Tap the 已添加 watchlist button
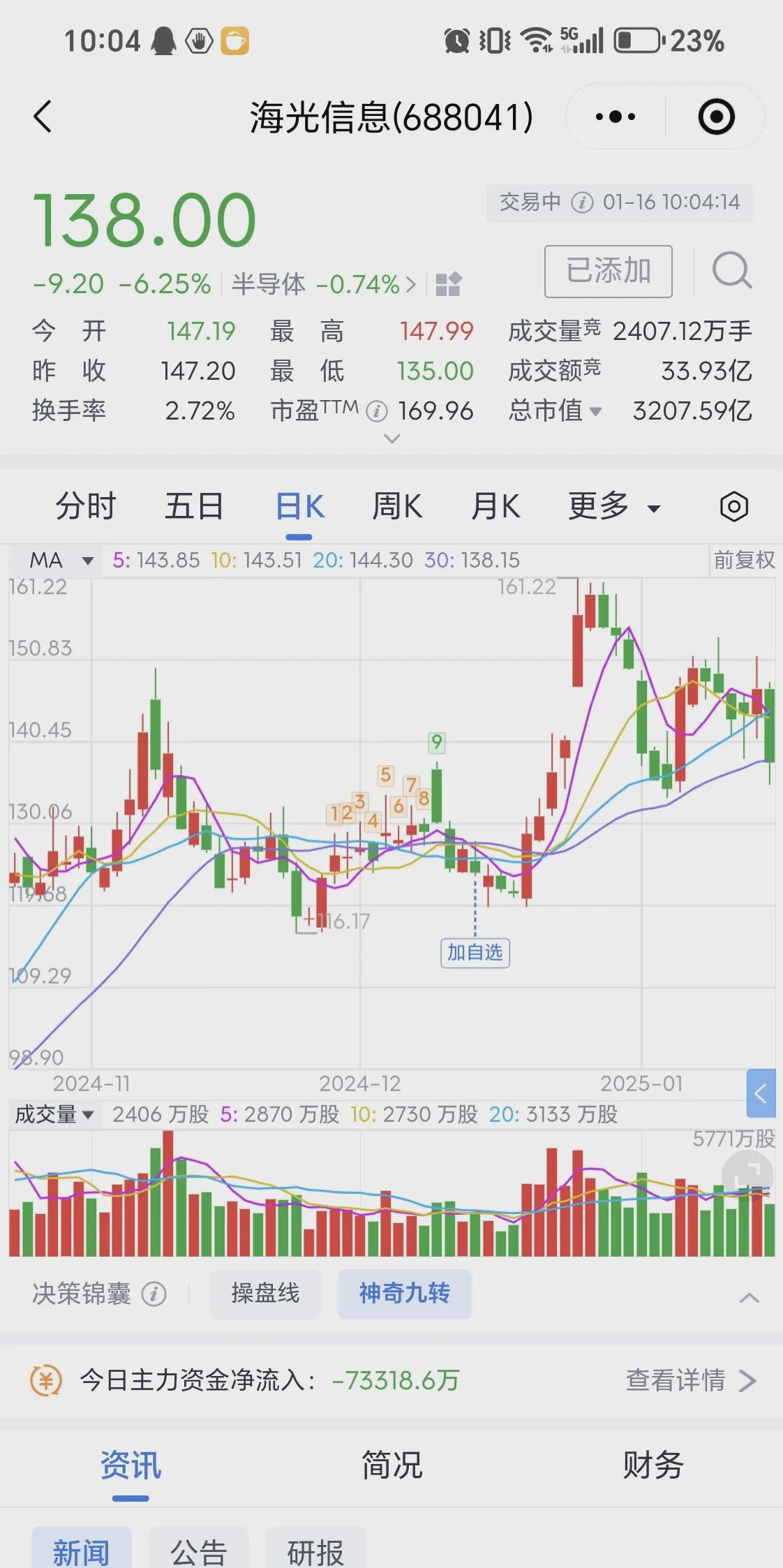783x1568 pixels. tap(608, 271)
